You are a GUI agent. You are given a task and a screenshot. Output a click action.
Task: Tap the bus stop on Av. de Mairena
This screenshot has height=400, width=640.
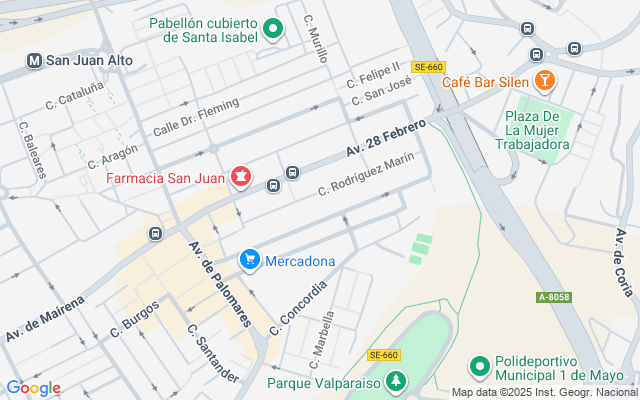click(156, 234)
